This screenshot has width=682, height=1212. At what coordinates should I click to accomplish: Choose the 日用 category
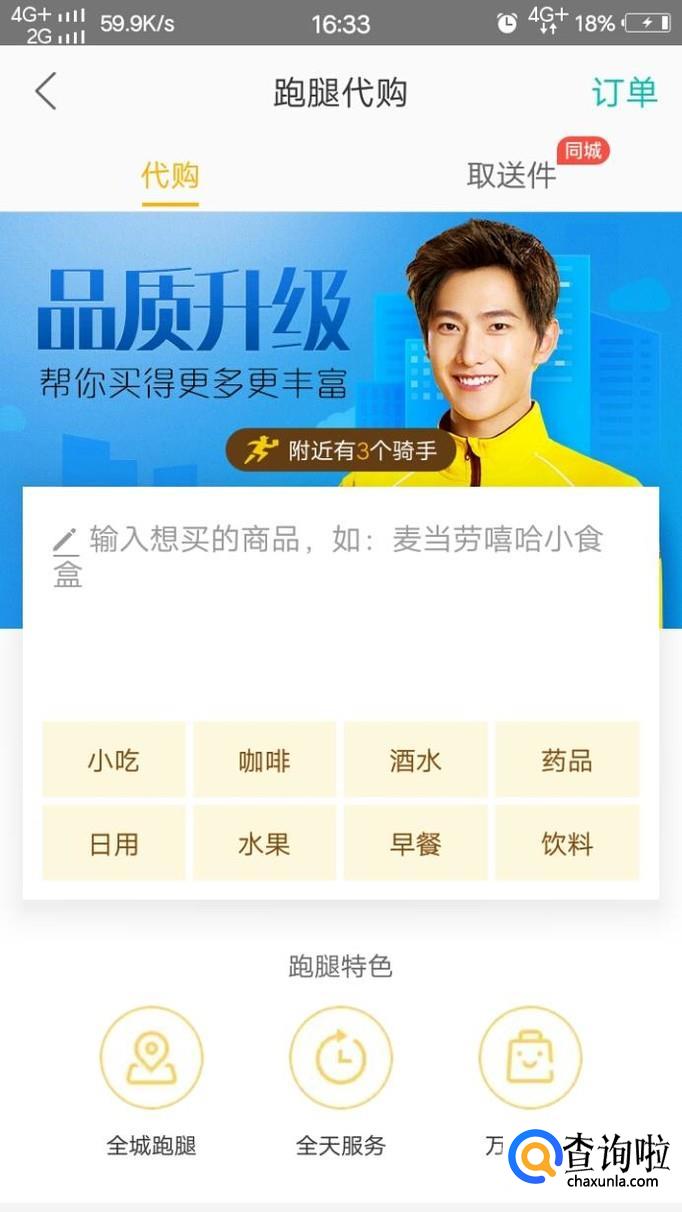(x=114, y=843)
